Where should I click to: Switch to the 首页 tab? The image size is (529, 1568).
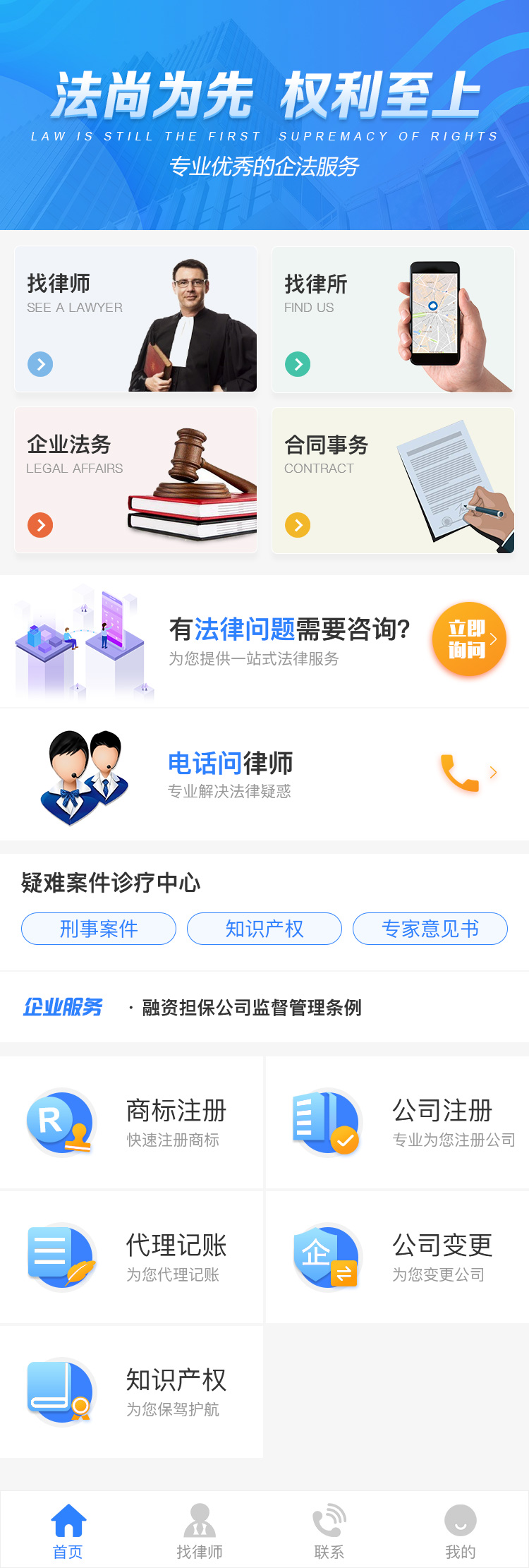click(68, 1530)
